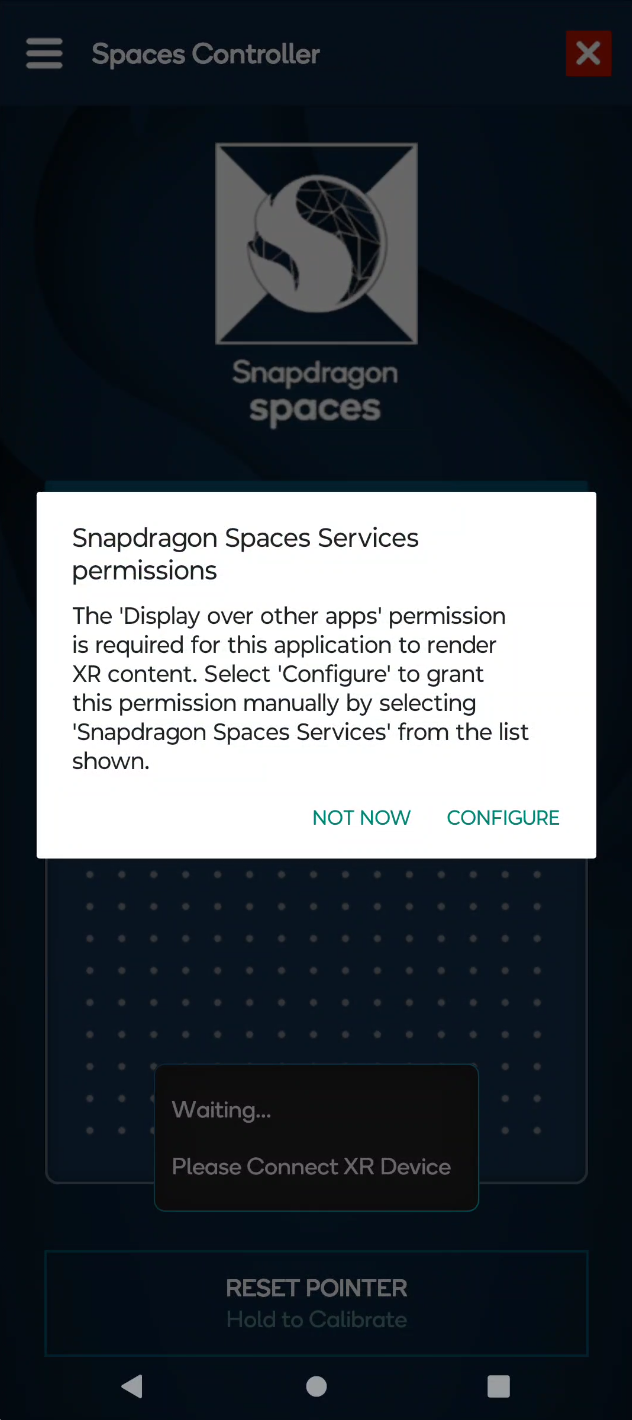Dismiss the dialog with Not Now
This screenshot has width=632, height=1420.
361,818
